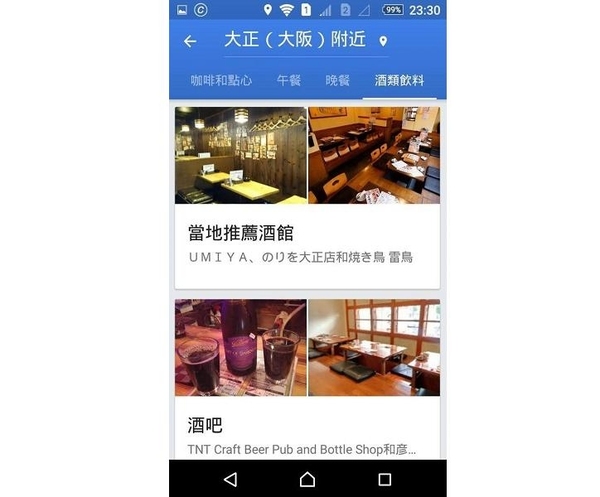Go back using the arrow icon
The height and width of the screenshot is (497, 600).
click(x=190, y=41)
